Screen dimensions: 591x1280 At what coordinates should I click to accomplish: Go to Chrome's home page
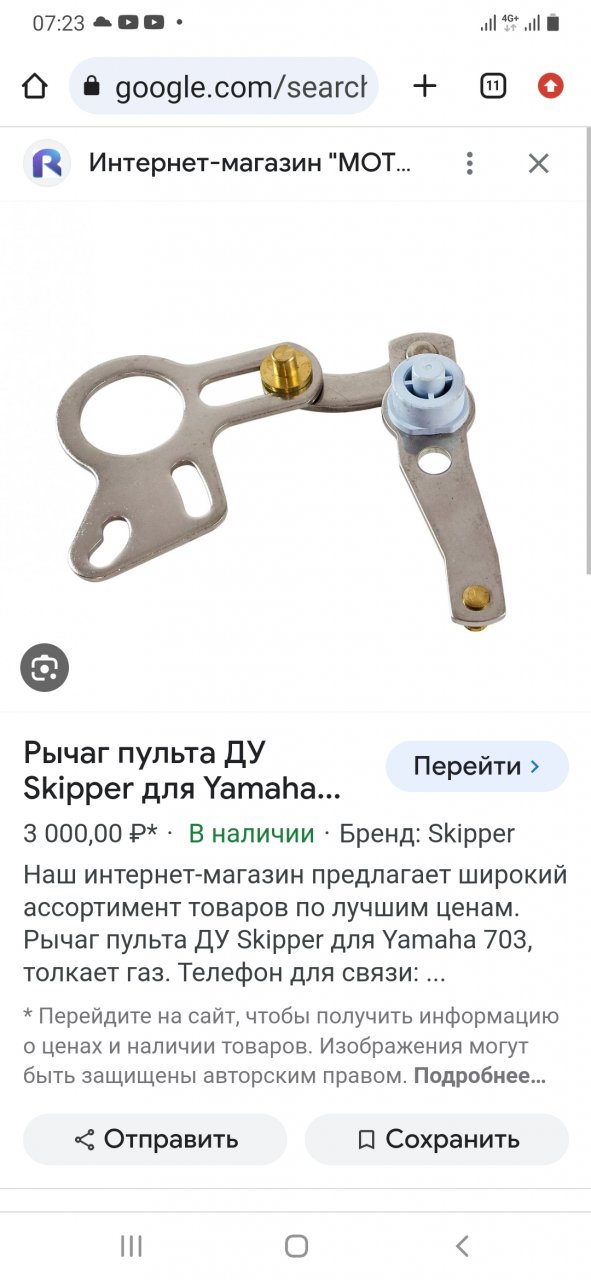[x=35, y=87]
